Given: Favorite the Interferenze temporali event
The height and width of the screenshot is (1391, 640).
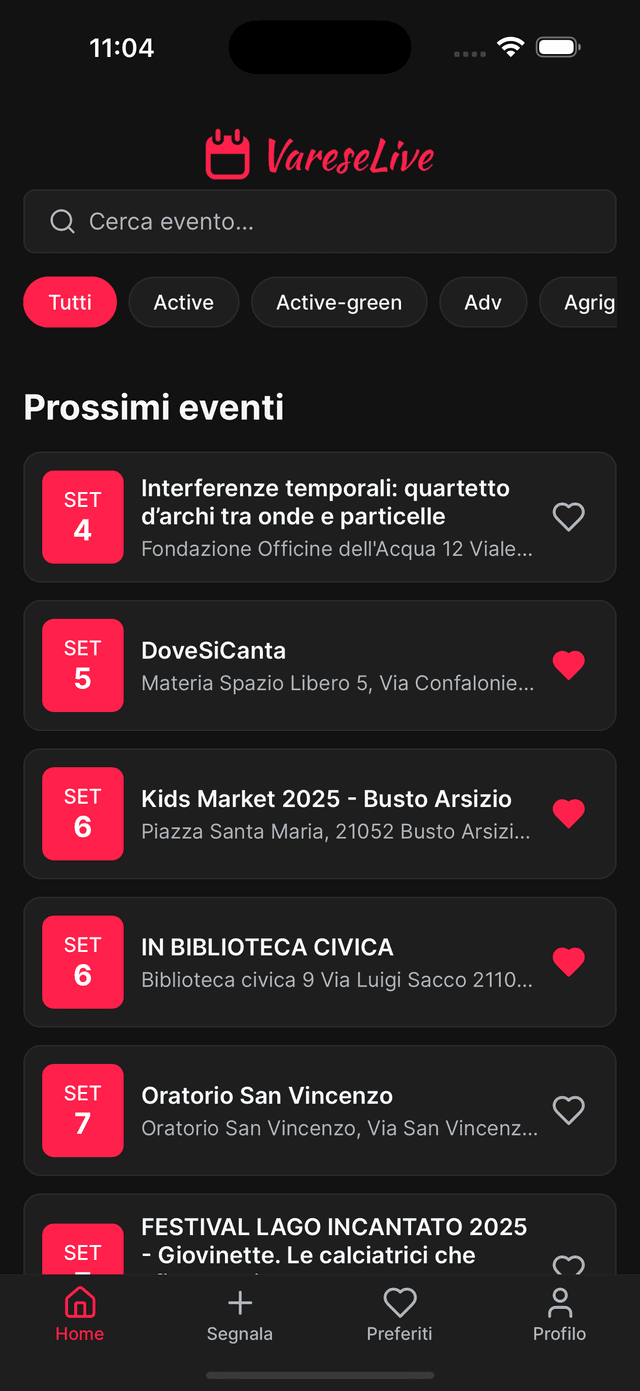Looking at the screenshot, I should coord(569,517).
